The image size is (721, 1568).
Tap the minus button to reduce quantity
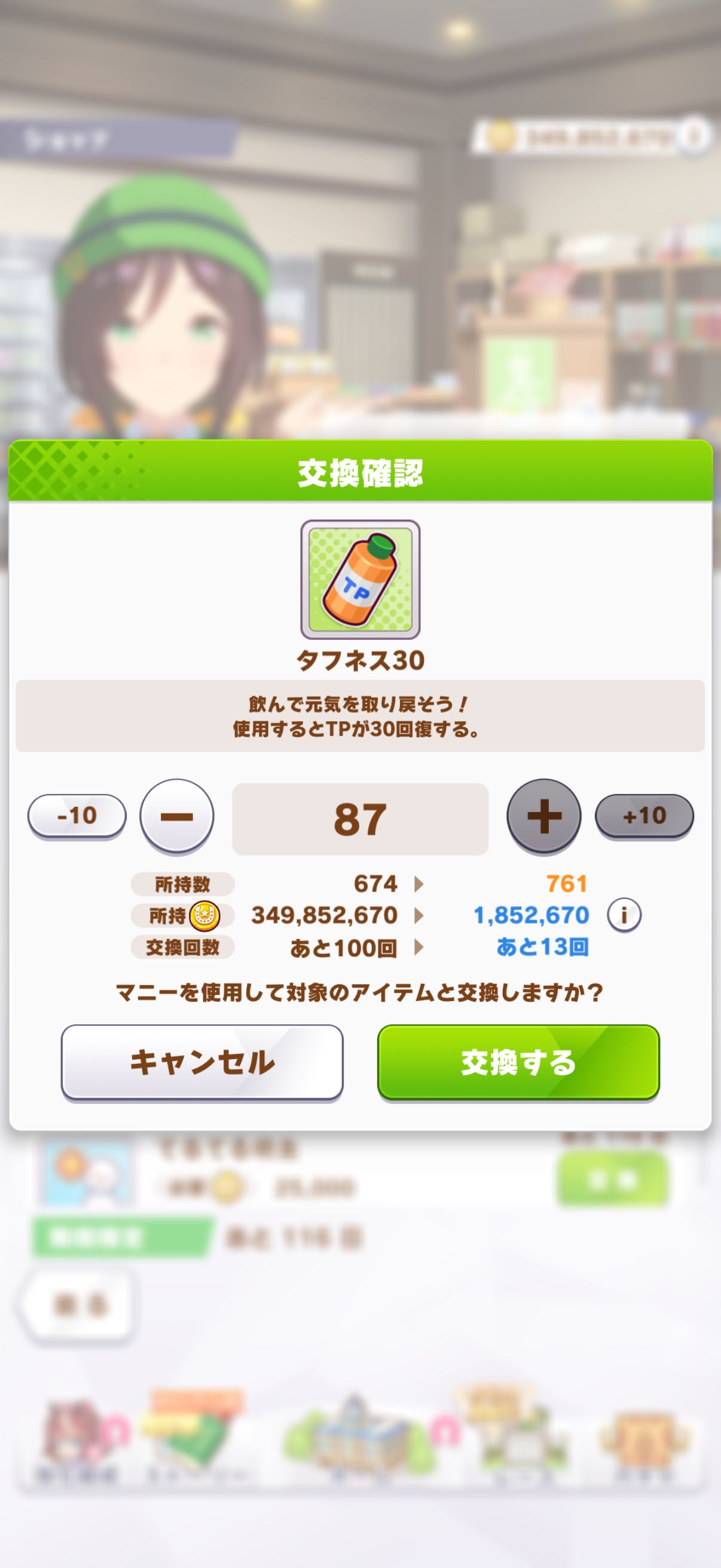pyautogui.click(x=176, y=816)
